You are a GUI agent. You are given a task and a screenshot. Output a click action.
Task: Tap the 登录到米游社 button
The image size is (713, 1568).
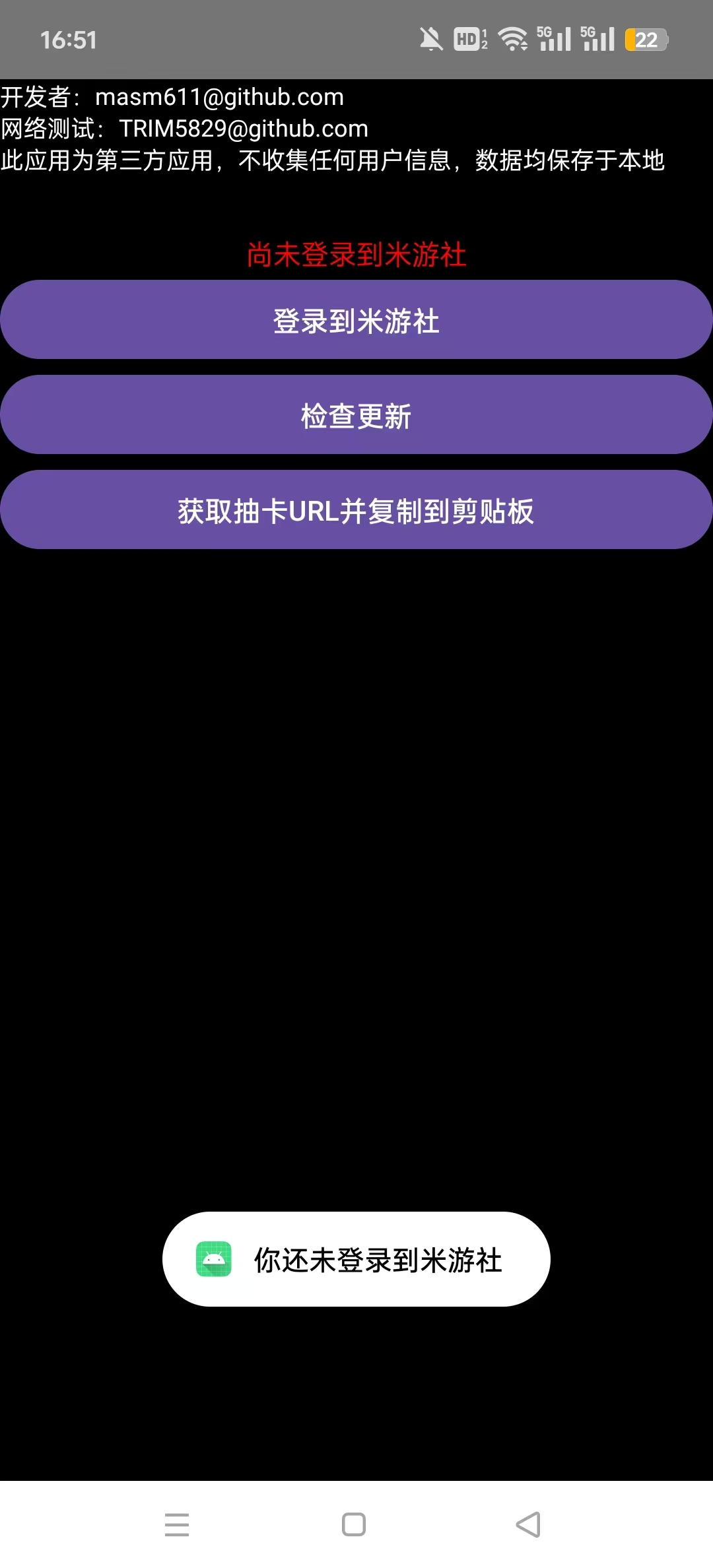pyautogui.click(x=356, y=320)
